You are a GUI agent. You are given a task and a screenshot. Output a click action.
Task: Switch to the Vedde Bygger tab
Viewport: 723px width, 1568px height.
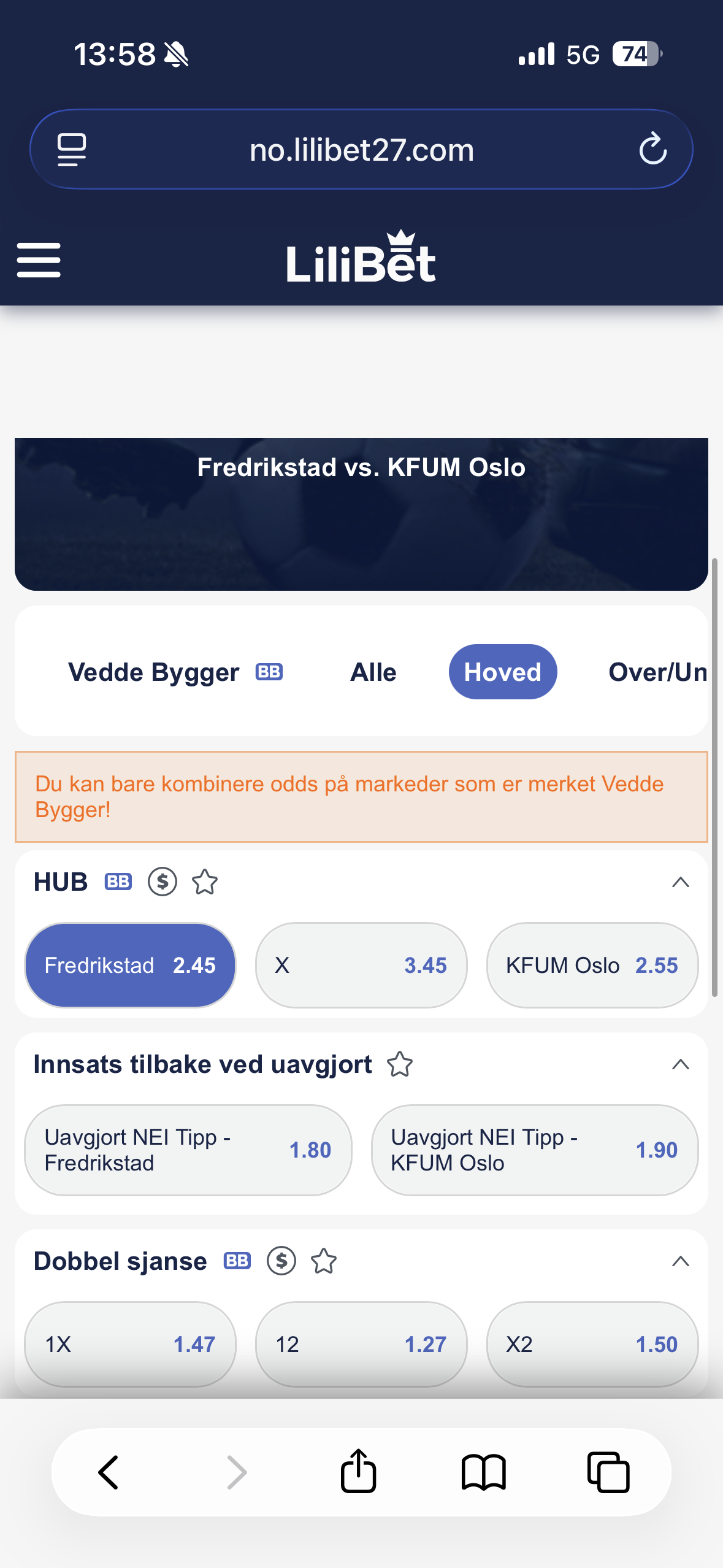pos(175,672)
